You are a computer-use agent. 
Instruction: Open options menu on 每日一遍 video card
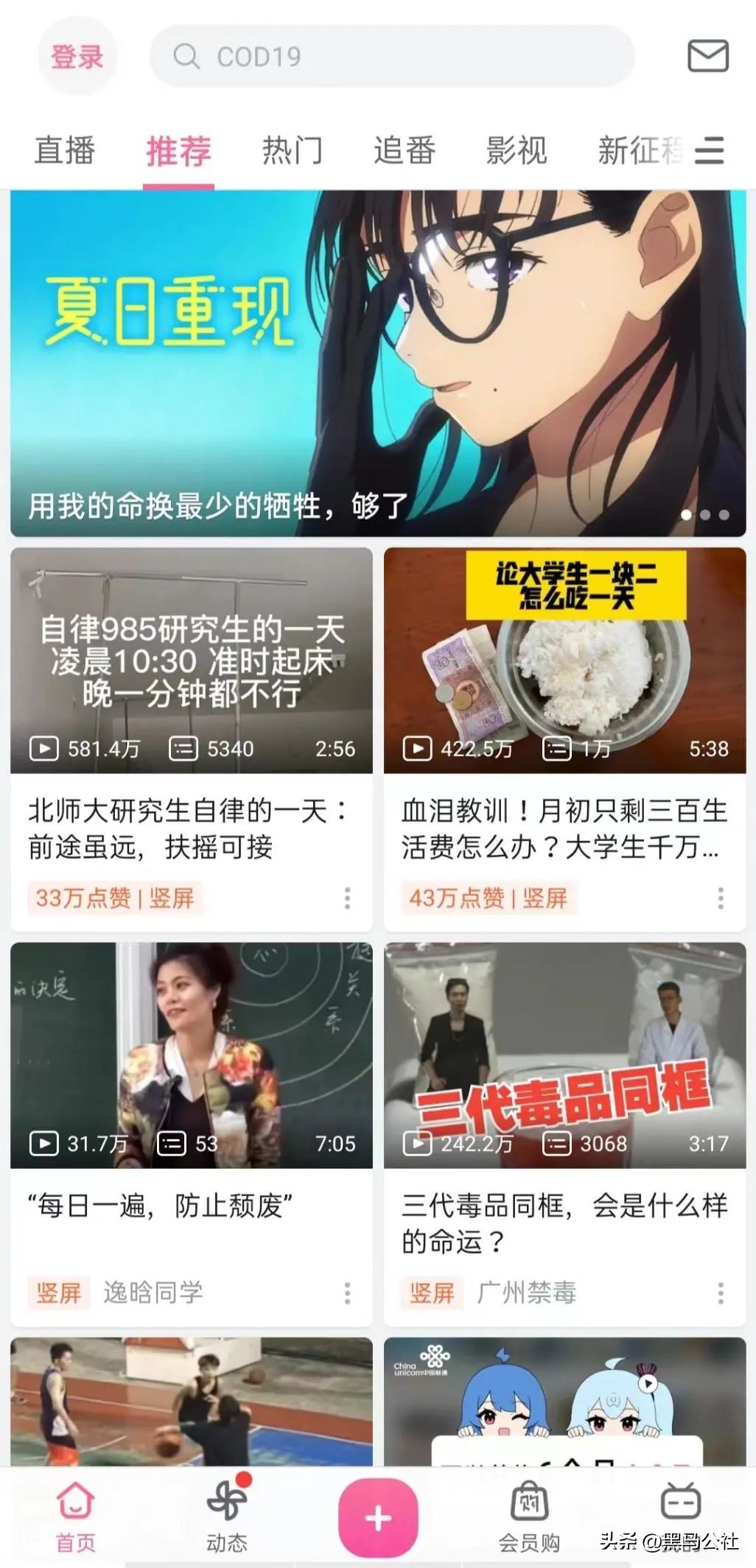point(347,1294)
